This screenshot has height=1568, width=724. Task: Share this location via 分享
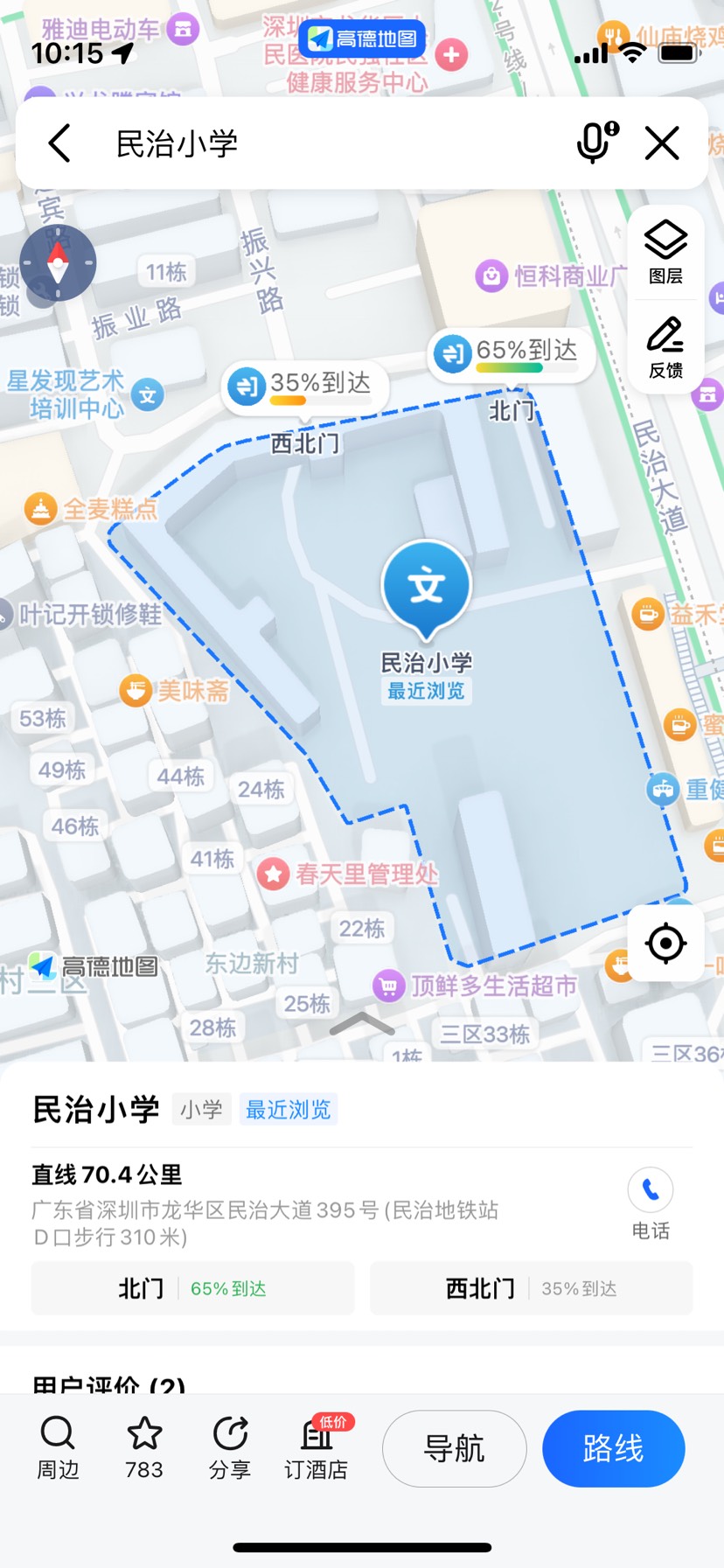230,1447
